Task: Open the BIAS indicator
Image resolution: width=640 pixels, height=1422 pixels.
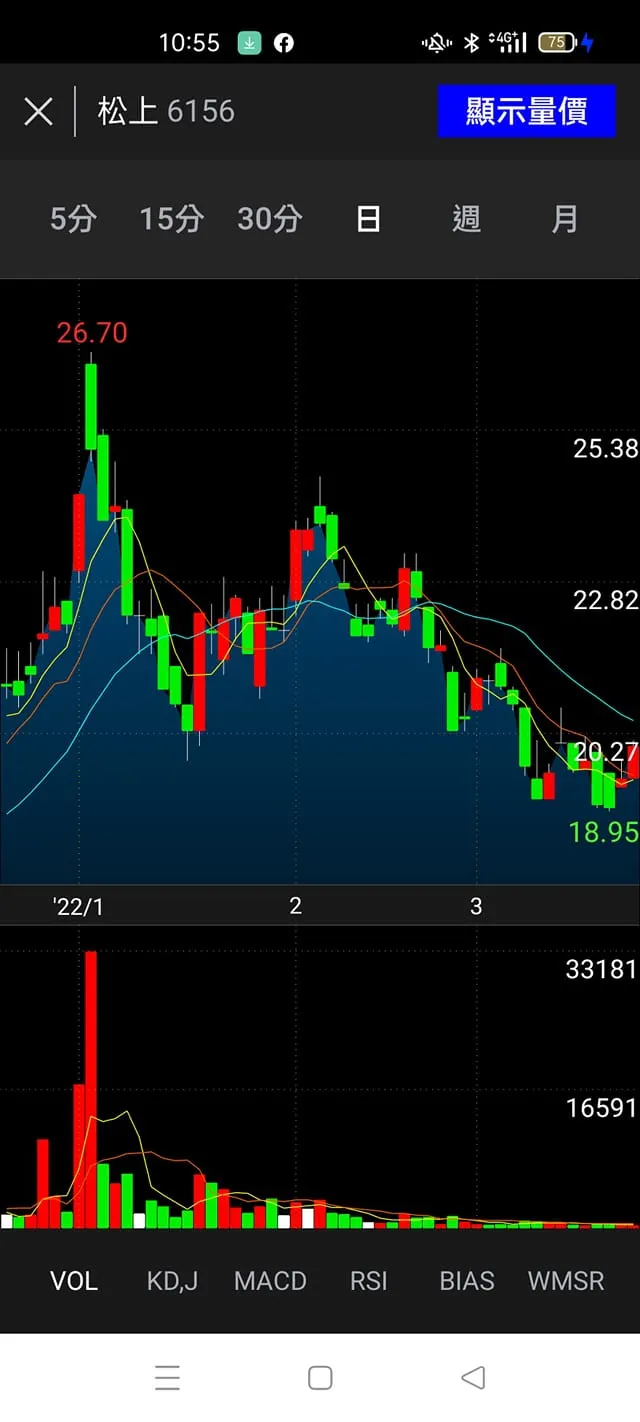Action: point(467,1281)
